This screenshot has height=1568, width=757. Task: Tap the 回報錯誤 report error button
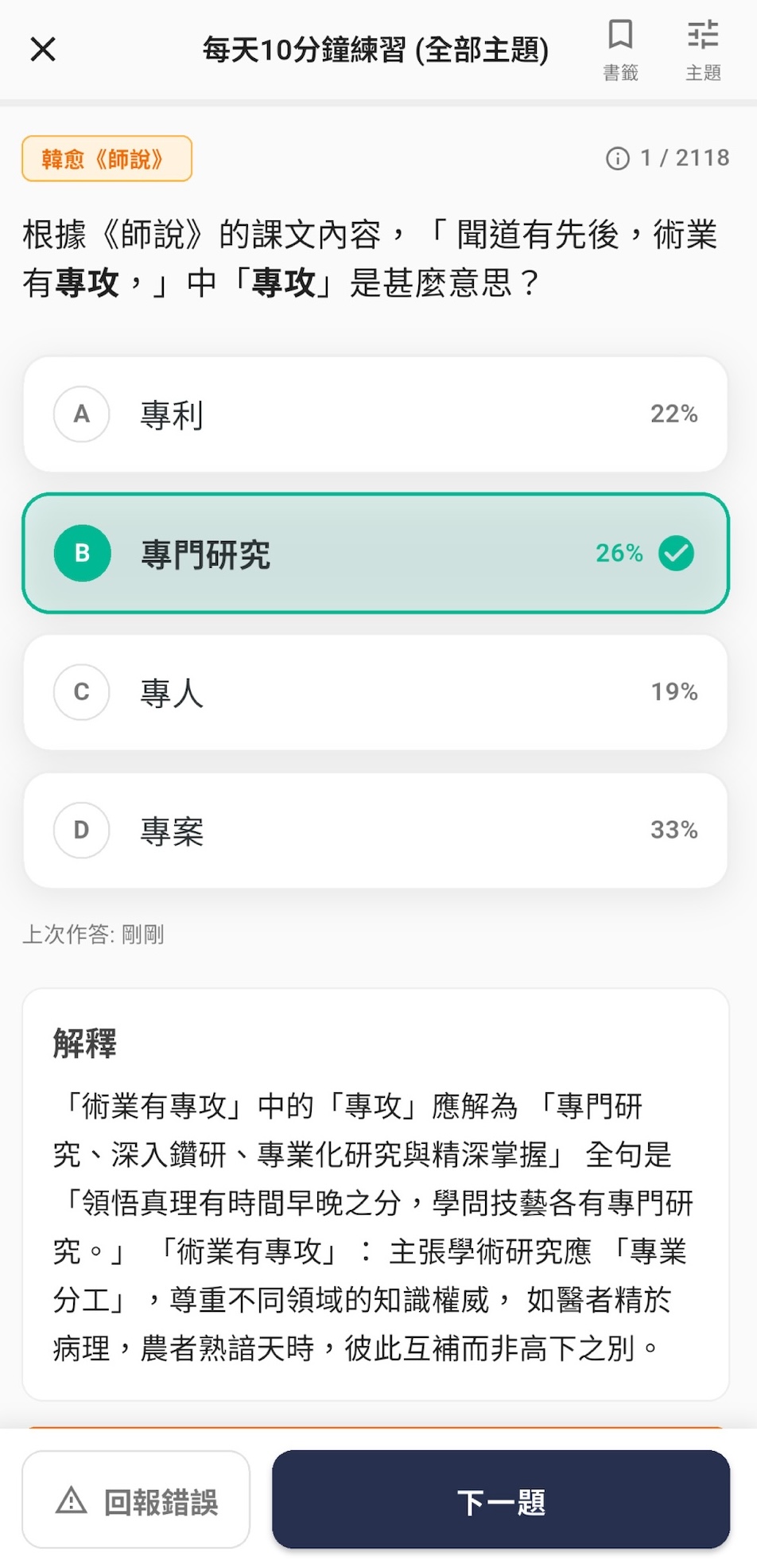(x=136, y=1500)
